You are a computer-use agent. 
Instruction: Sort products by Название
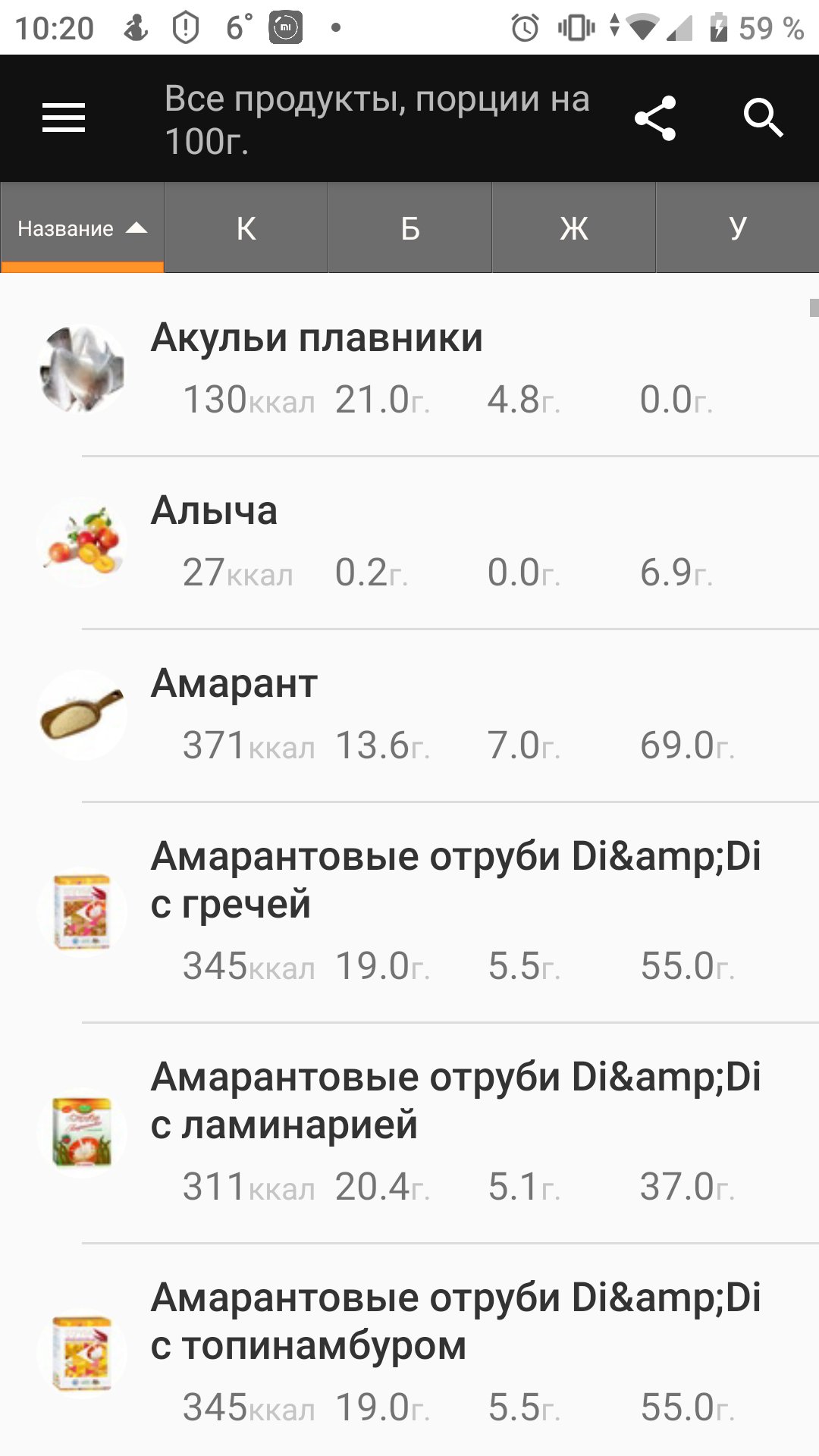pyautogui.click(x=82, y=228)
